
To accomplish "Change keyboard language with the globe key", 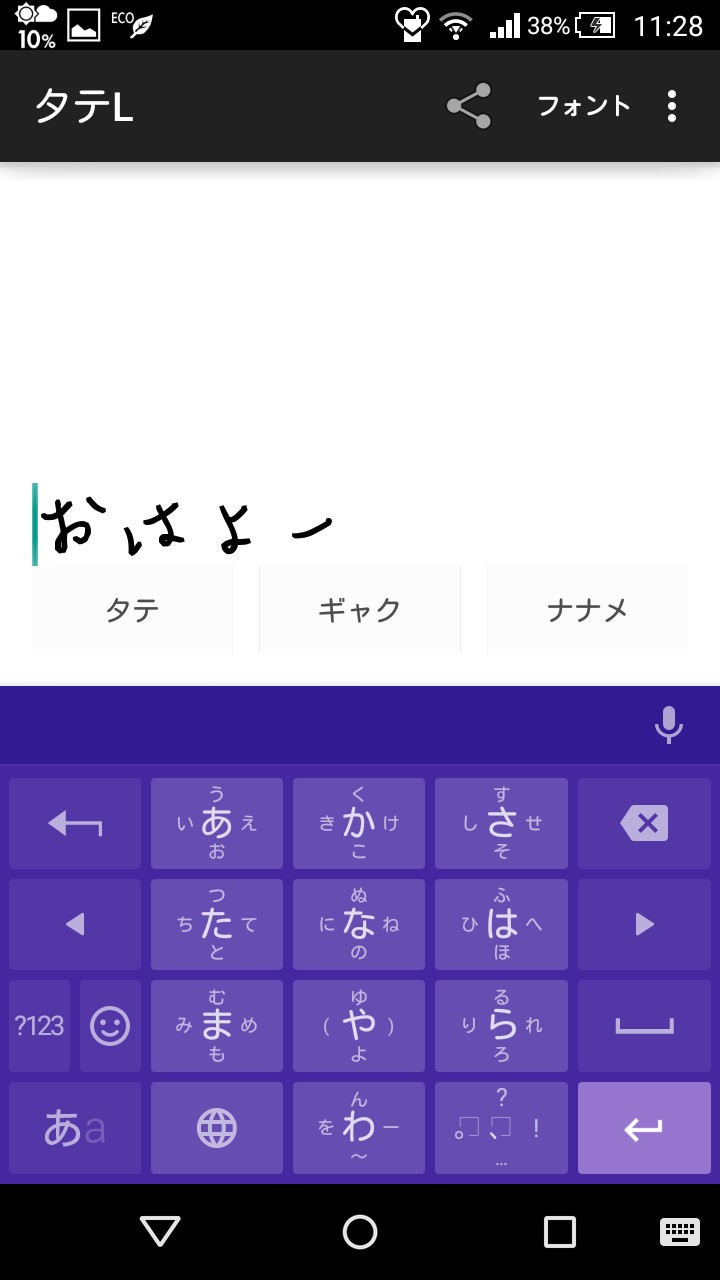I will coord(217,1128).
